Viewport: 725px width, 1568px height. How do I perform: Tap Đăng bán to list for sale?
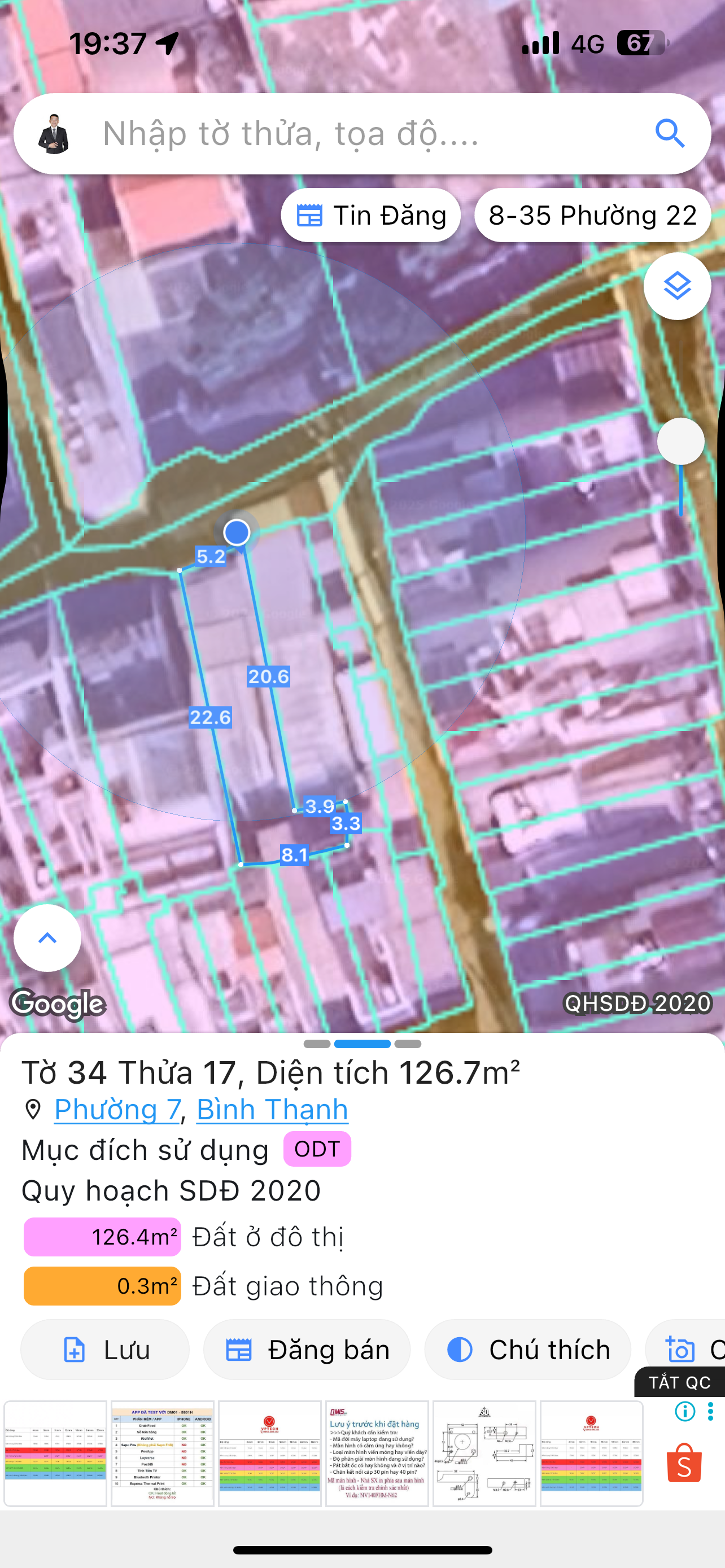(306, 1350)
